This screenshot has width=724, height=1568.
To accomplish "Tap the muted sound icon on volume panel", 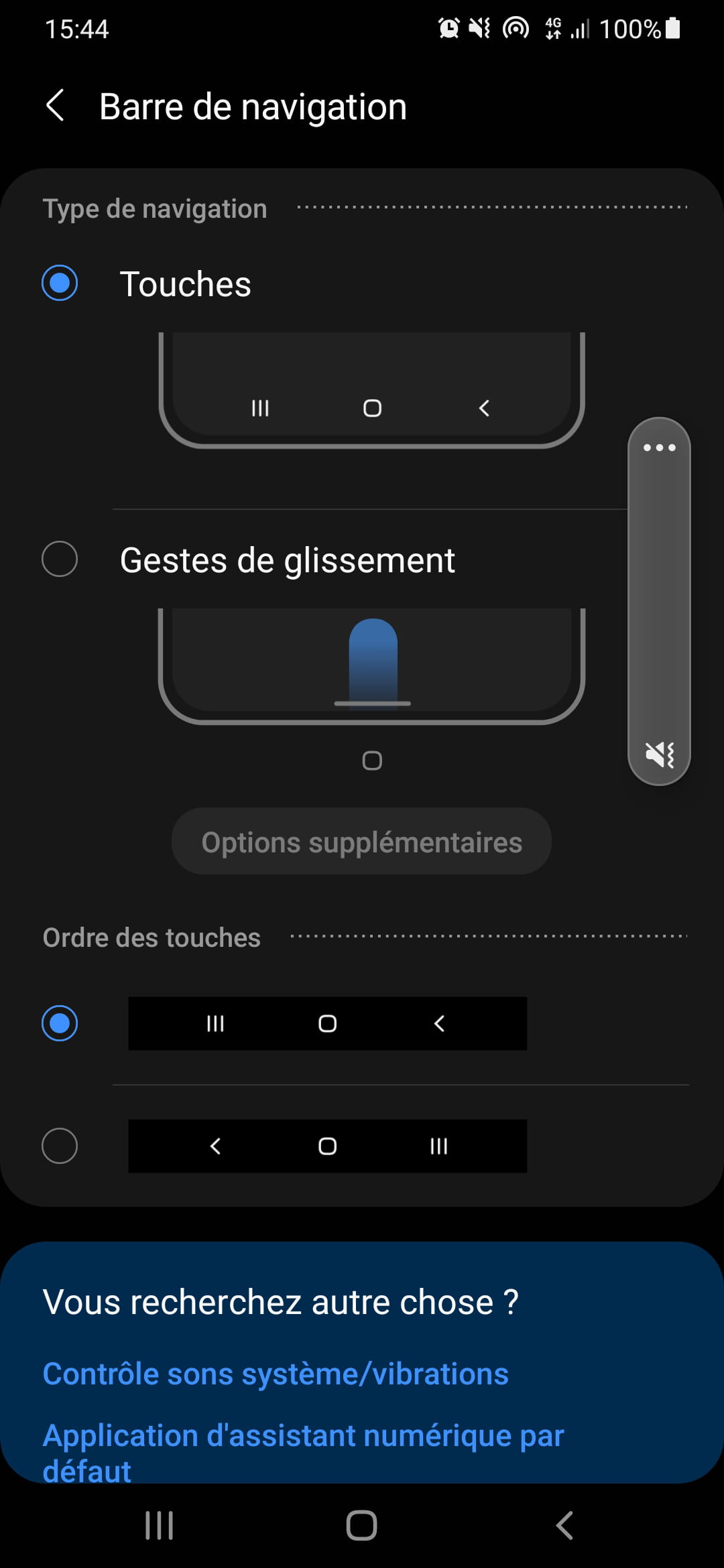I will 659,755.
